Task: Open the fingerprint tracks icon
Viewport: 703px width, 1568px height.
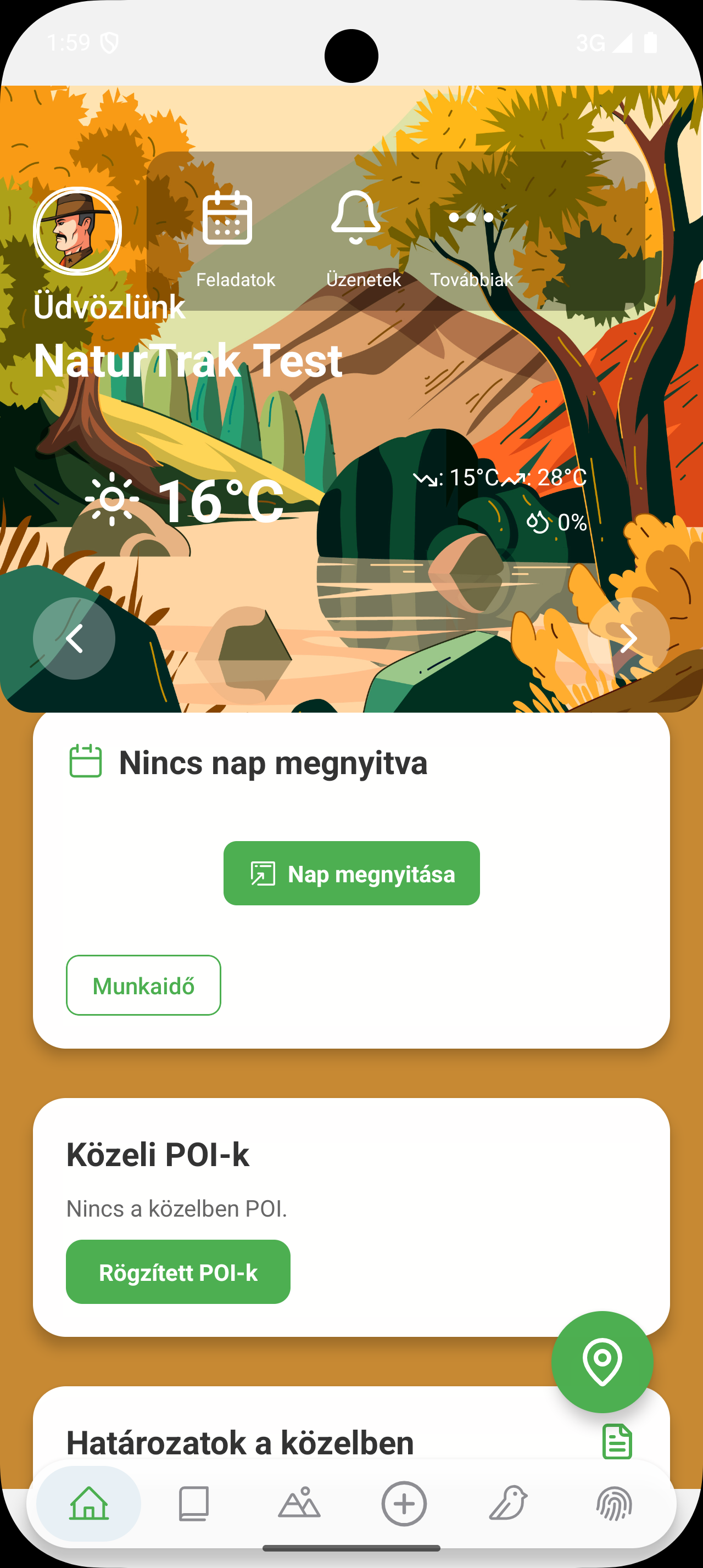Action: [614, 1503]
